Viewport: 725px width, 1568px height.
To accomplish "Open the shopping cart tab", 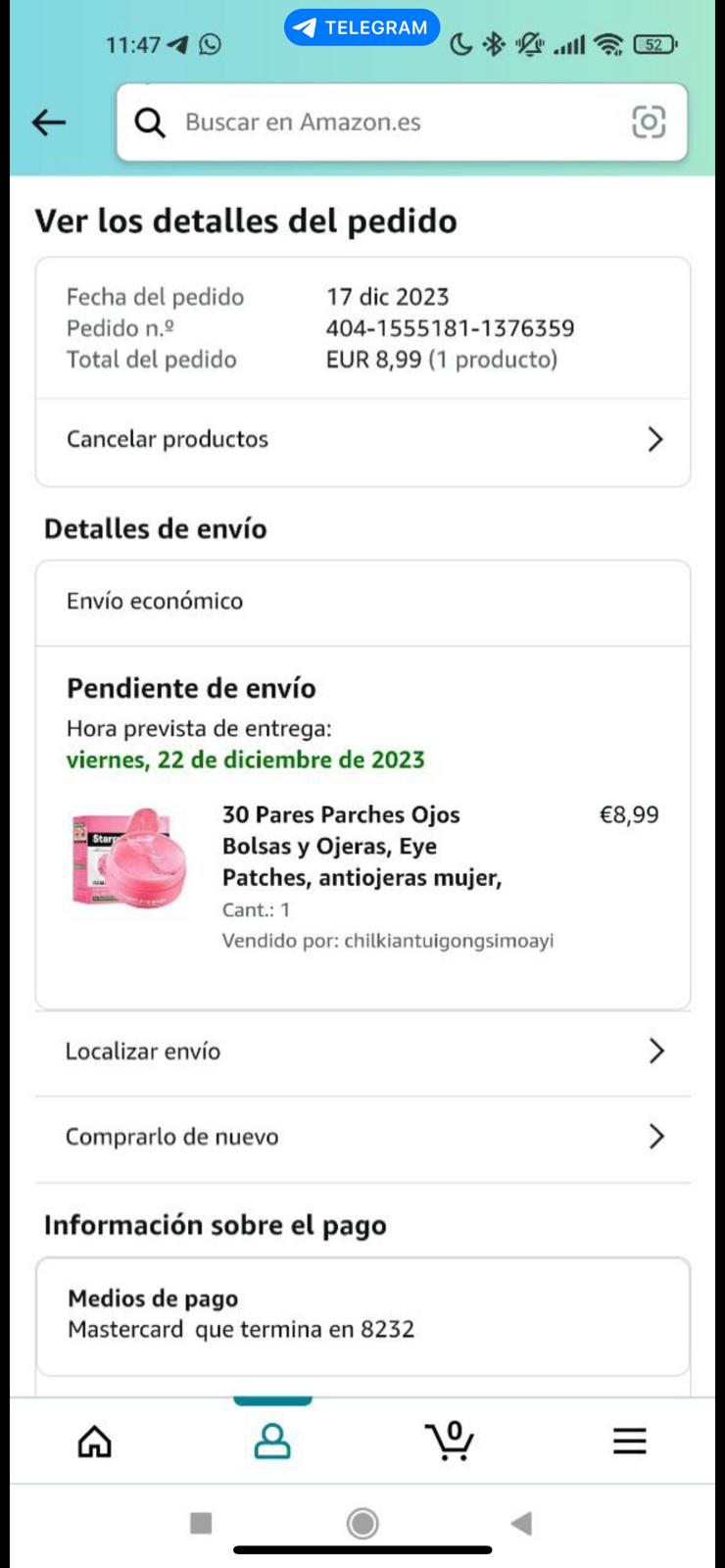I will pos(451,1442).
